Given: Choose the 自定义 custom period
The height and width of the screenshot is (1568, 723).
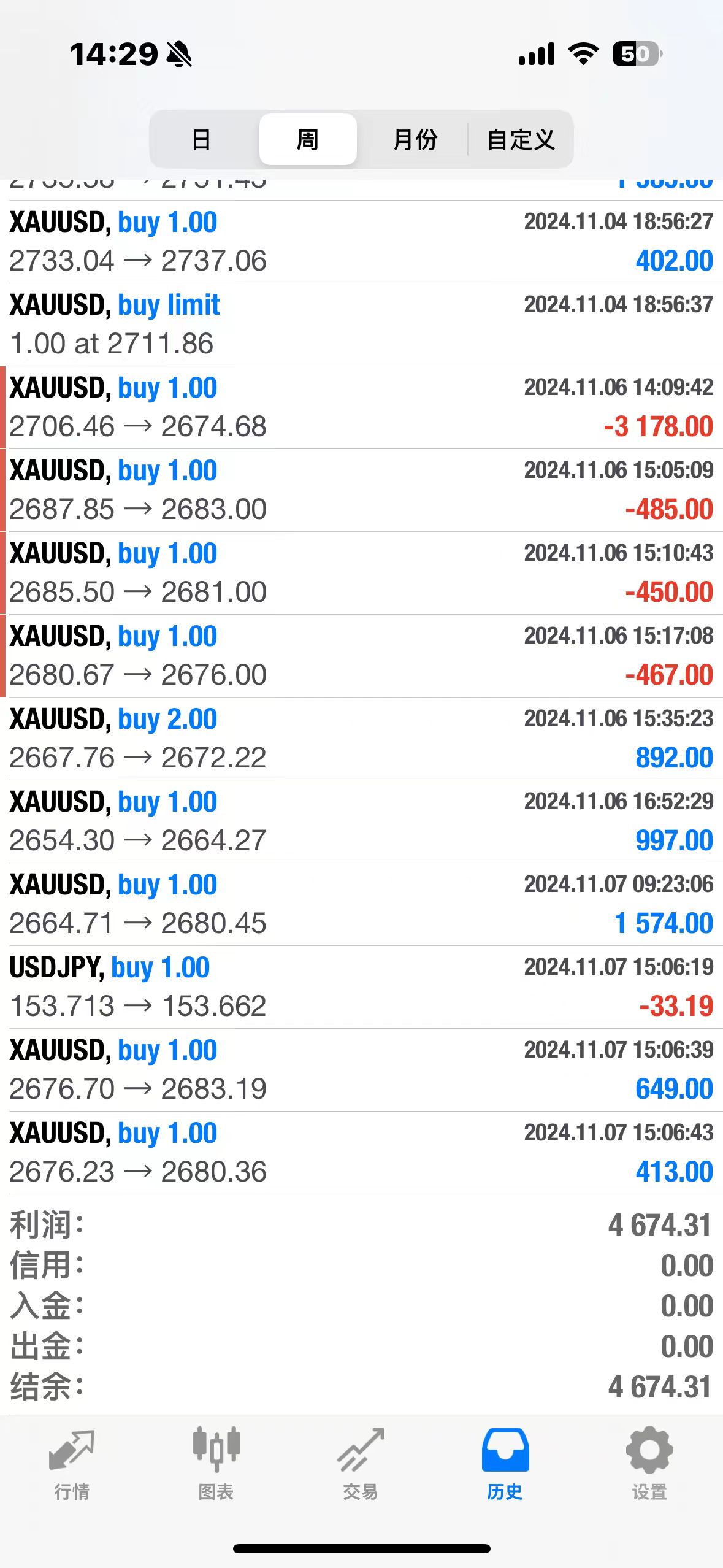Looking at the screenshot, I should [521, 139].
